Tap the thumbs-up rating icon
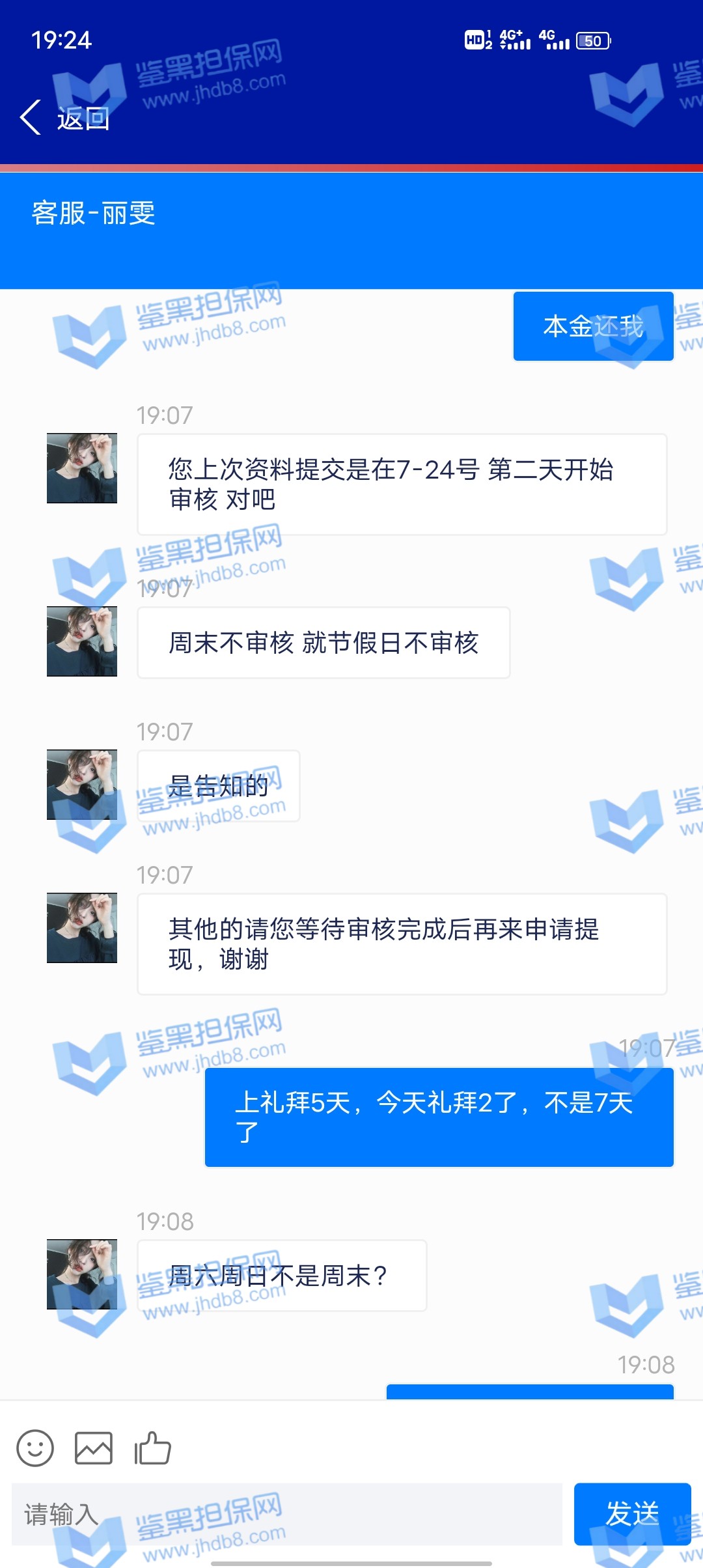The height and width of the screenshot is (1568, 703). [152, 1448]
